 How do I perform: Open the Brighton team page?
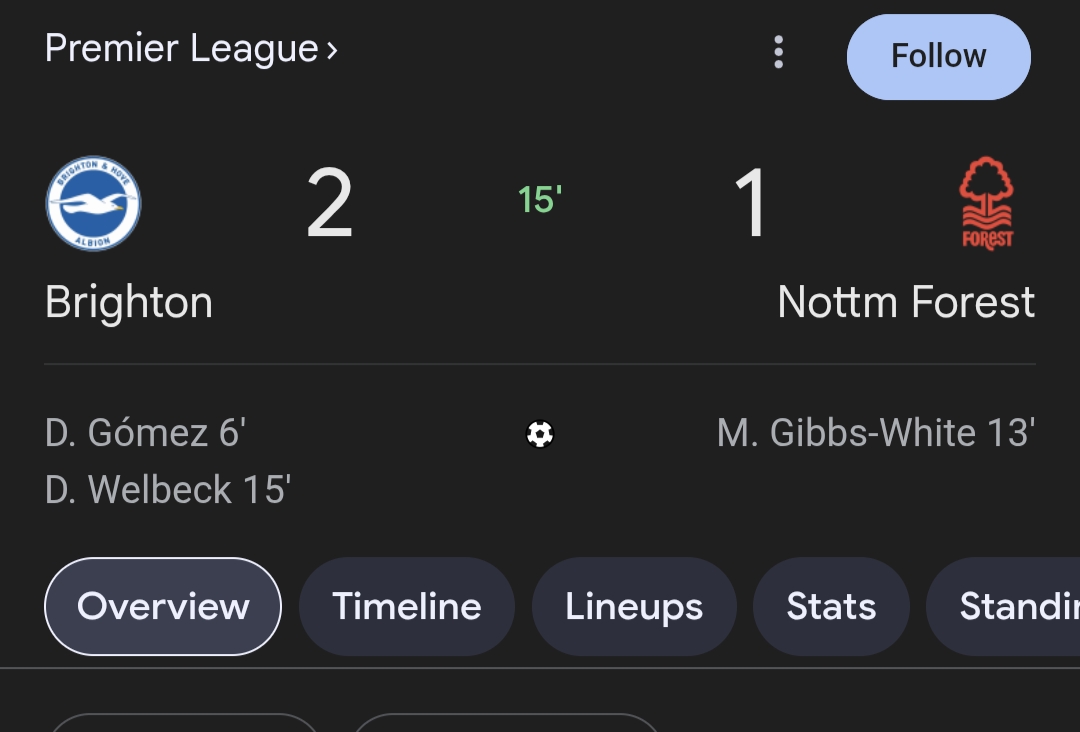(94, 205)
